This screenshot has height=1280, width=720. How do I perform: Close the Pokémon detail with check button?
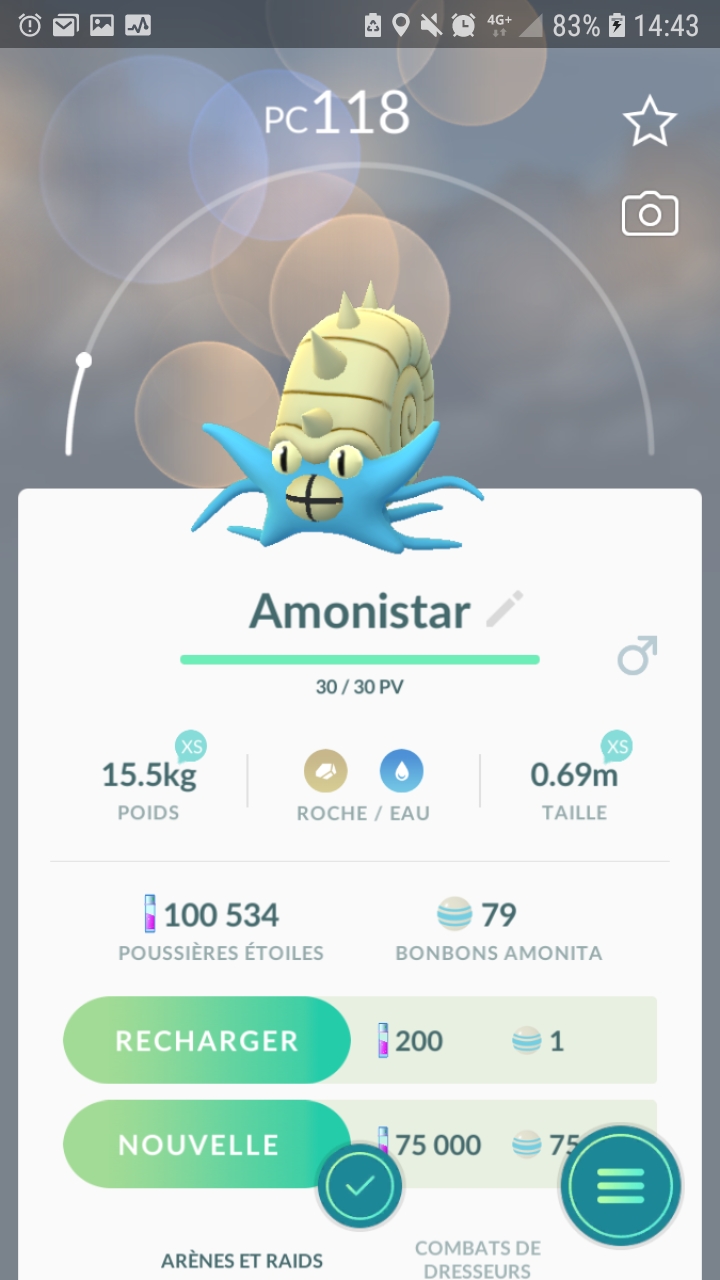(360, 1187)
